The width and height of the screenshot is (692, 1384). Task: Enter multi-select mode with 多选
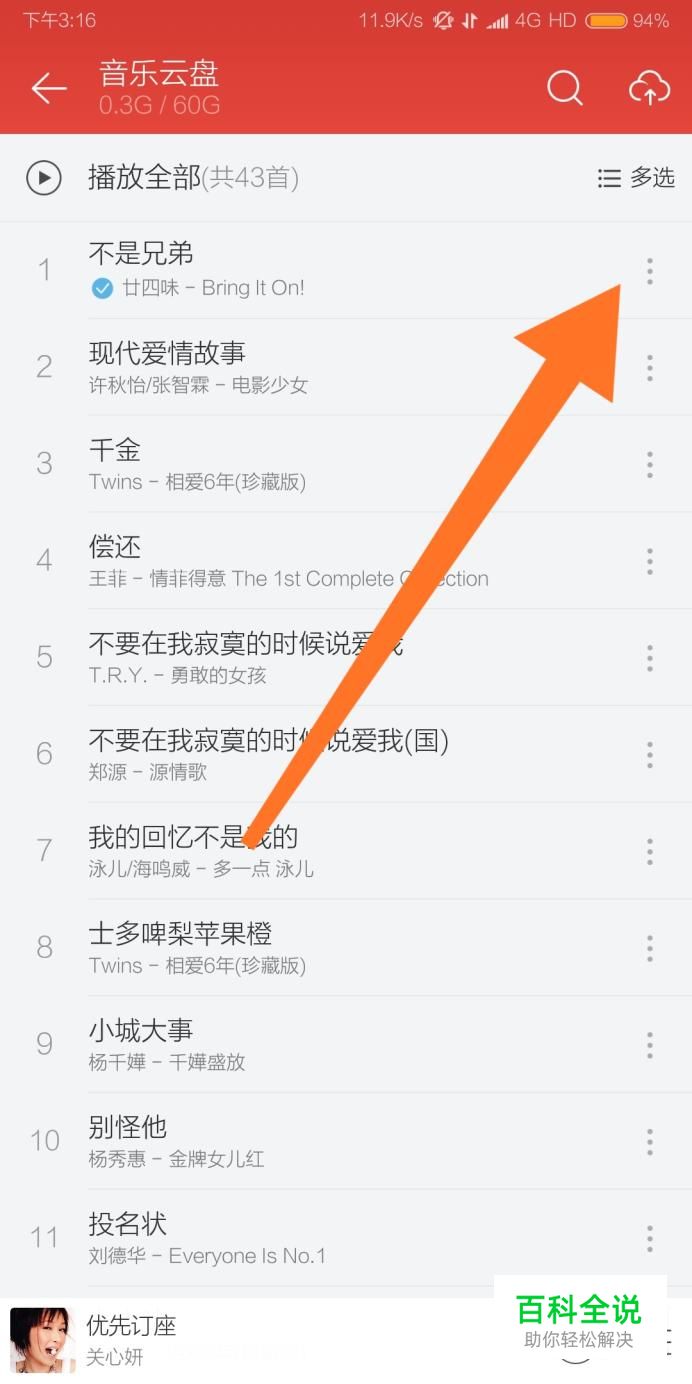tap(636, 178)
